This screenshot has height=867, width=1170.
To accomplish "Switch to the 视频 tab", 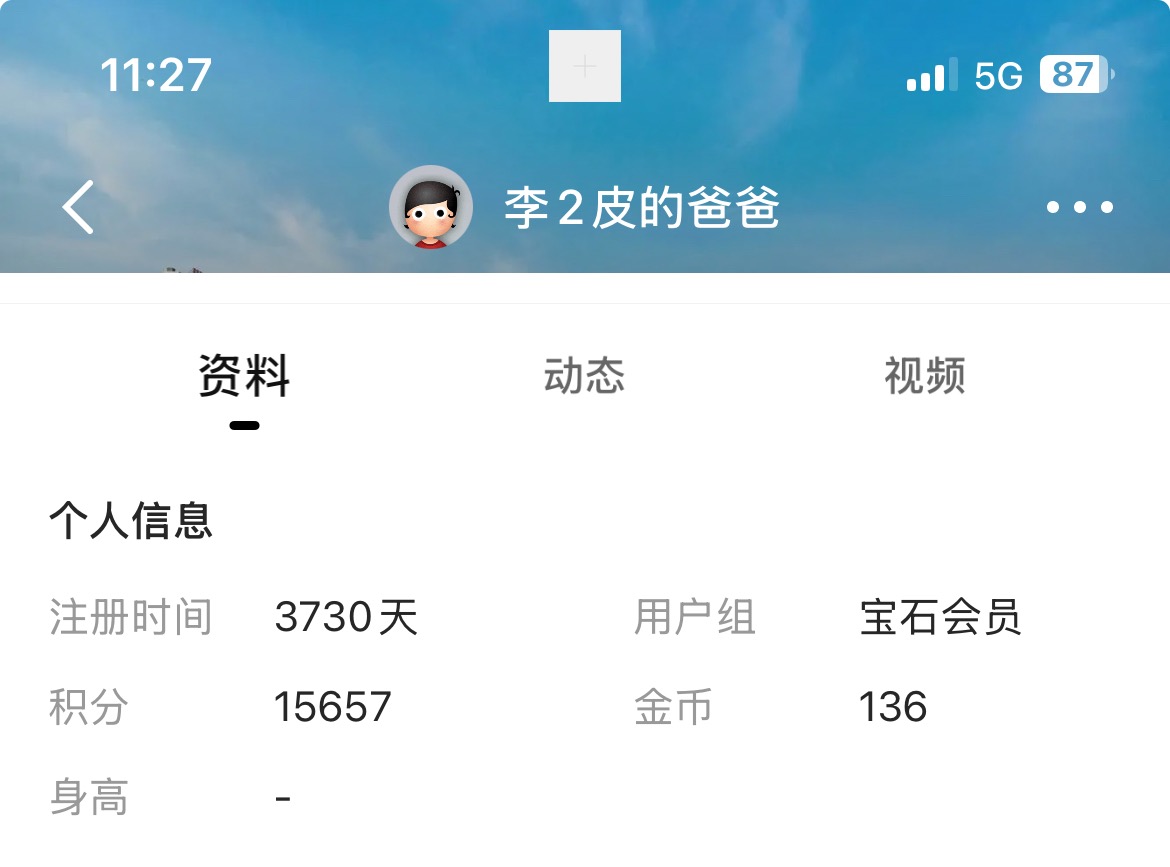I will [x=924, y=376].
